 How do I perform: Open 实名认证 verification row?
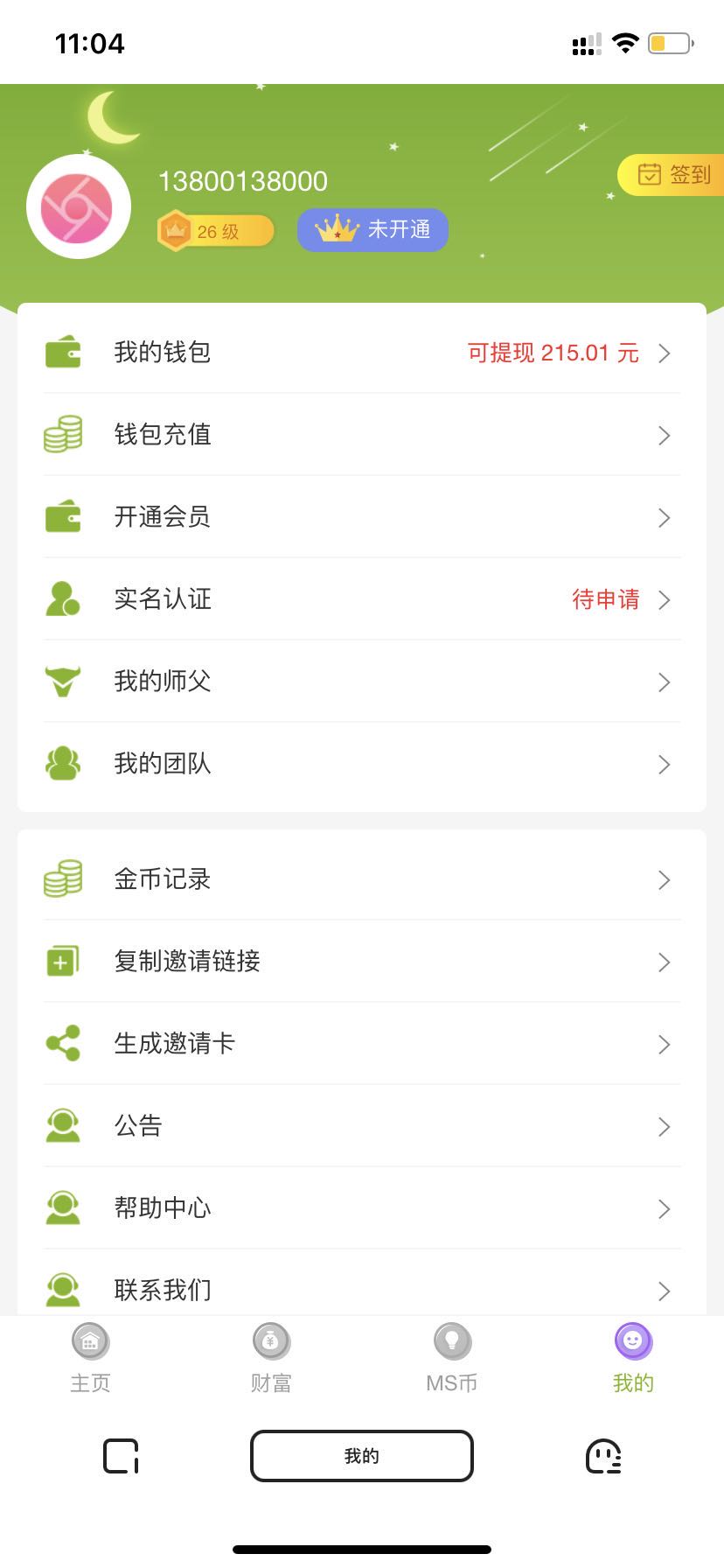(361, 599)
